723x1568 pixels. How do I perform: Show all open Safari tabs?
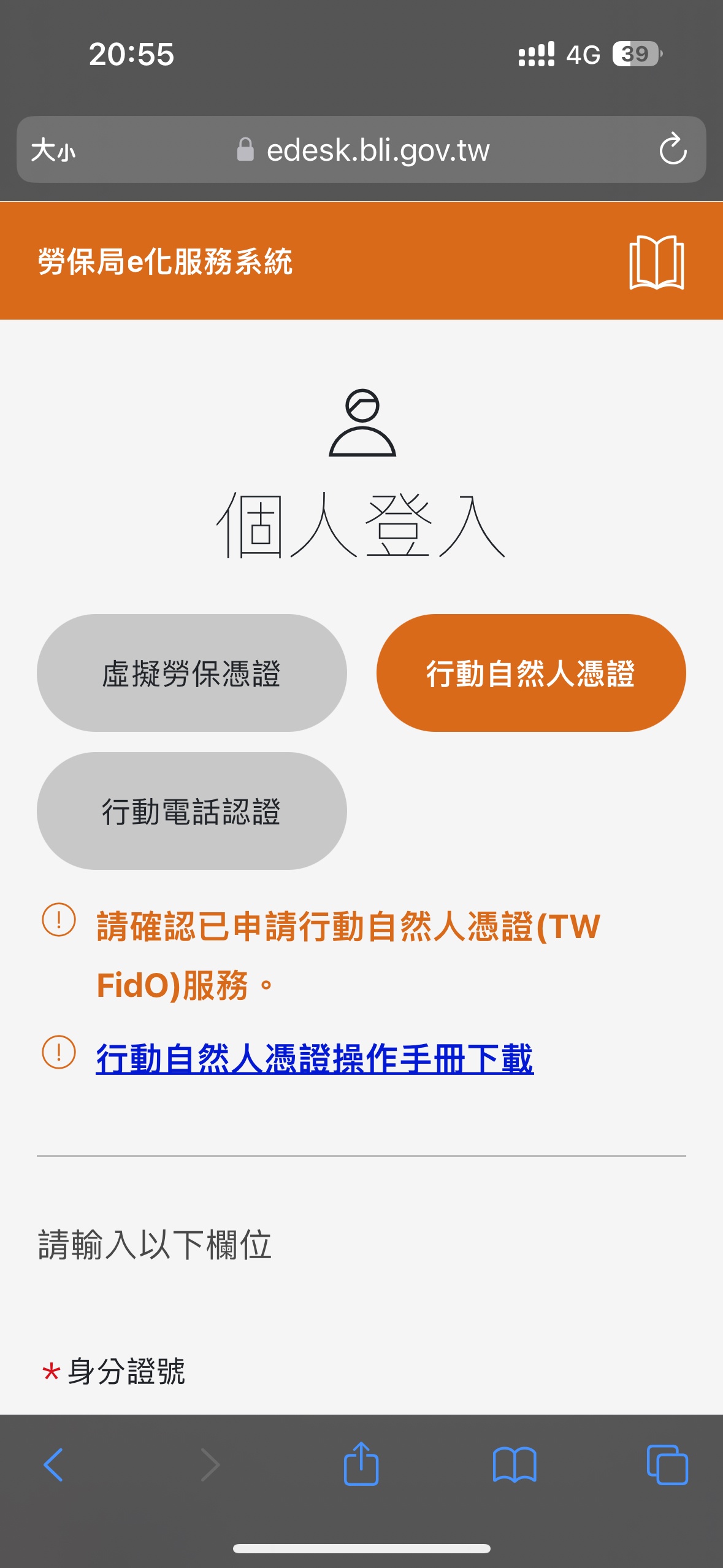point(667,1465)
